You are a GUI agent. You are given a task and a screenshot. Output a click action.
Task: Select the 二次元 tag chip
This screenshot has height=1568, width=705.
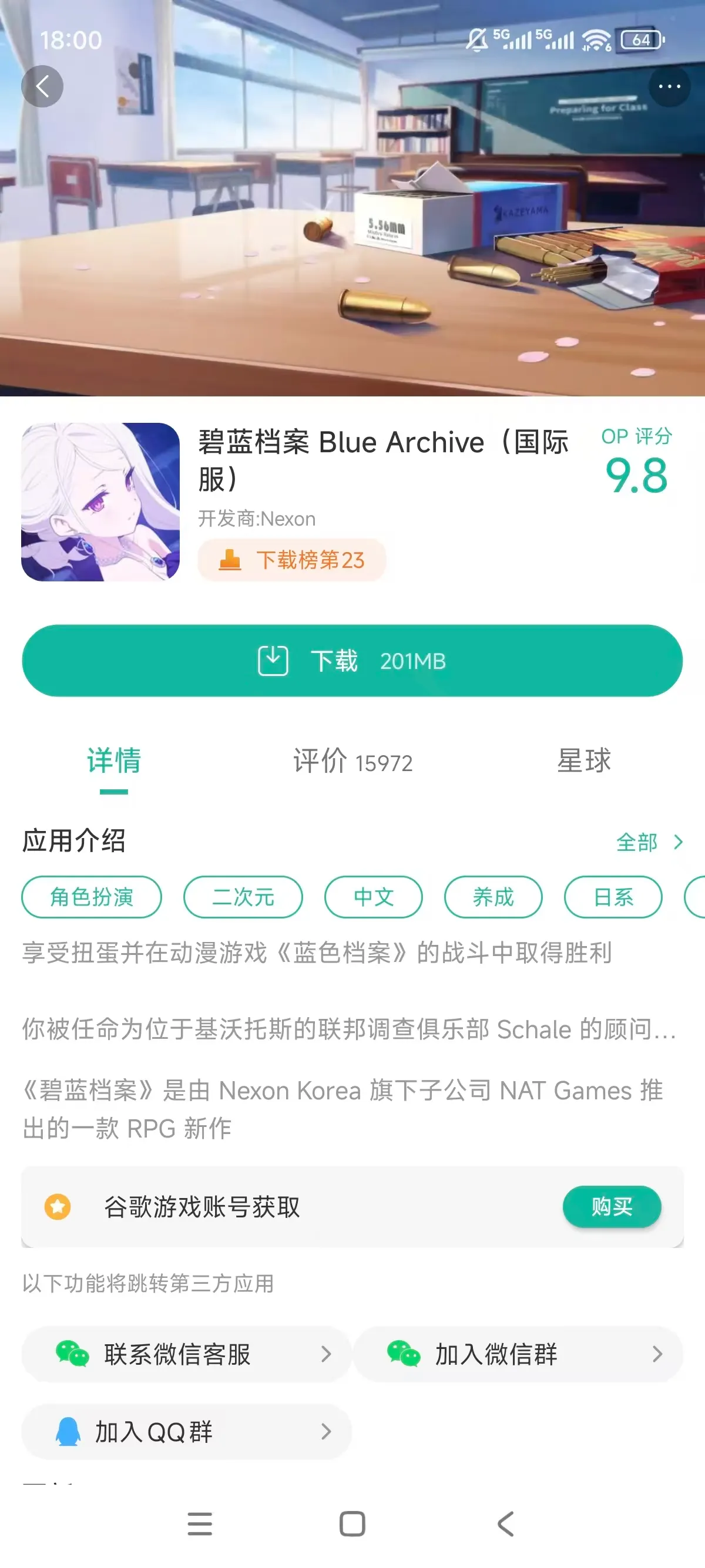[x=243, y=897]
